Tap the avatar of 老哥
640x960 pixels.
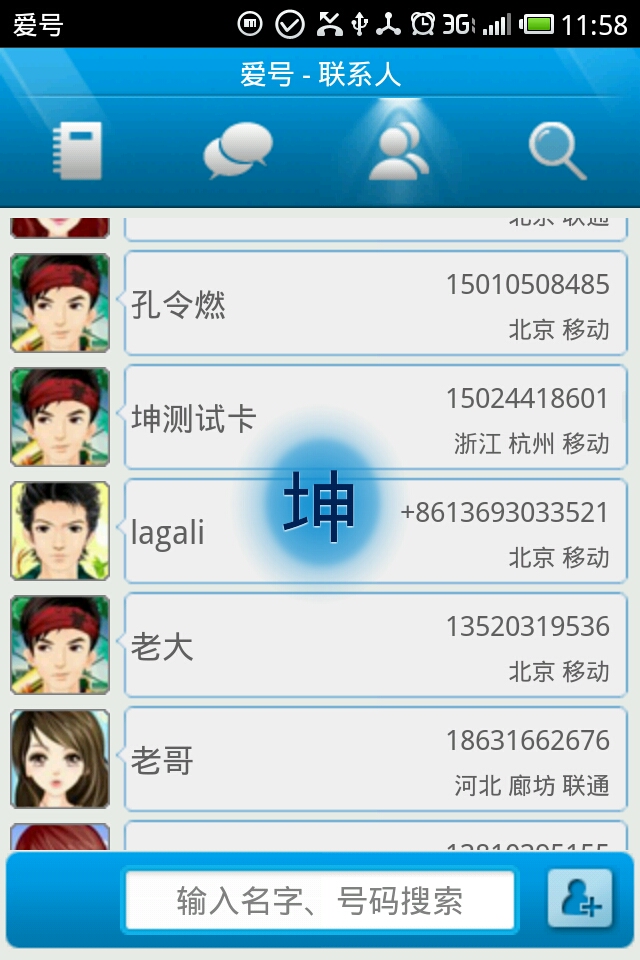(x=60, y=759)
